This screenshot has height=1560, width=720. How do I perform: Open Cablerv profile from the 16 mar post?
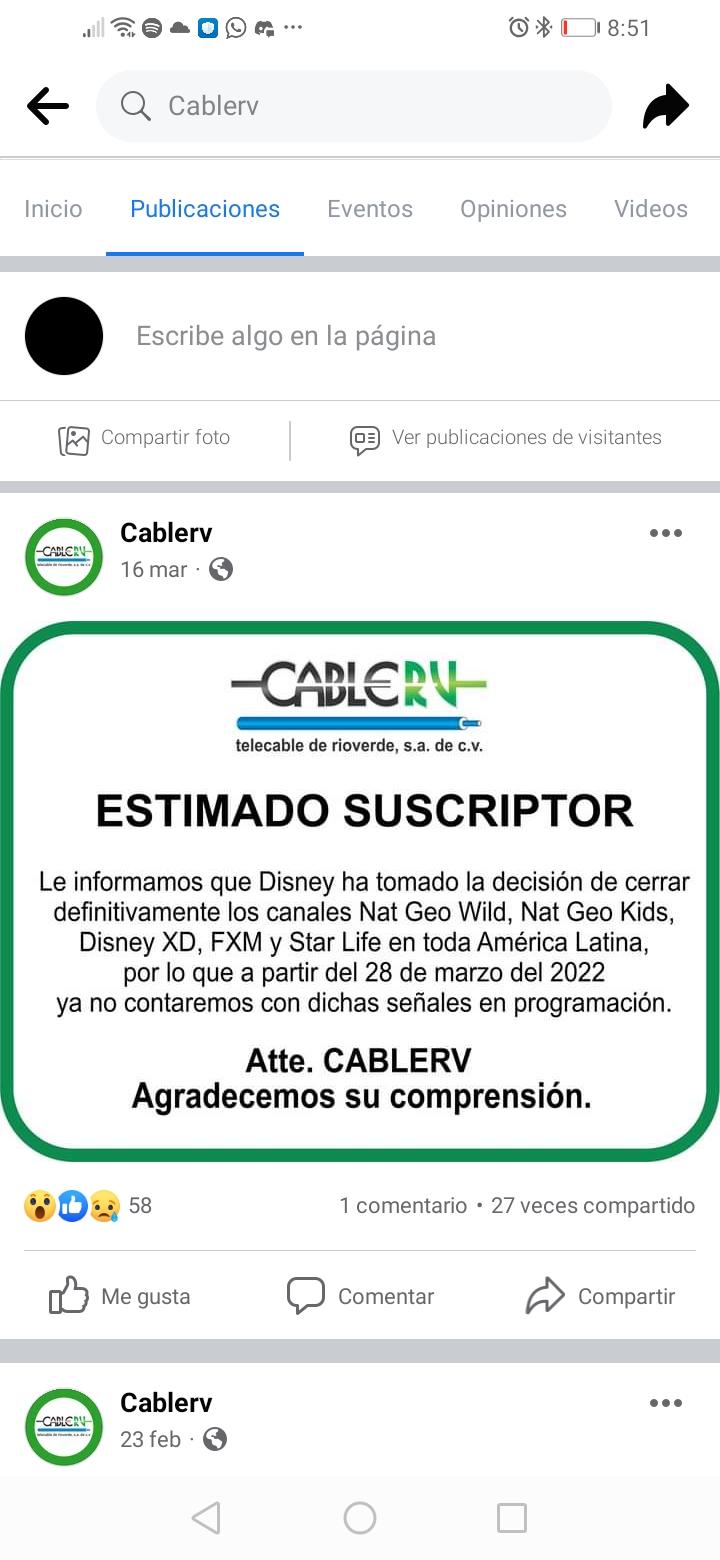click(x=166, y=533)
